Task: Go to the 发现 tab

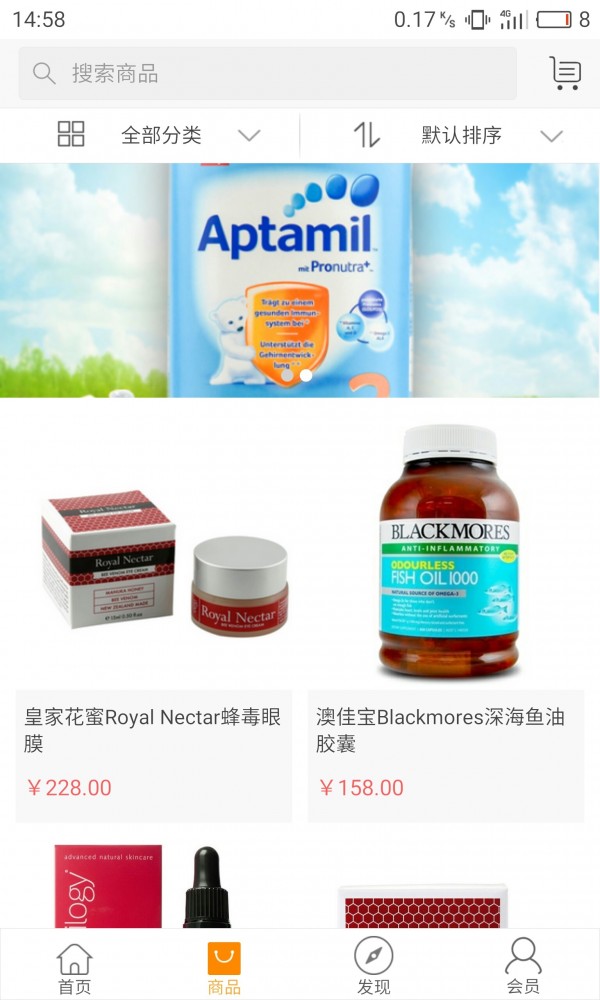Action: pos(374,966)
